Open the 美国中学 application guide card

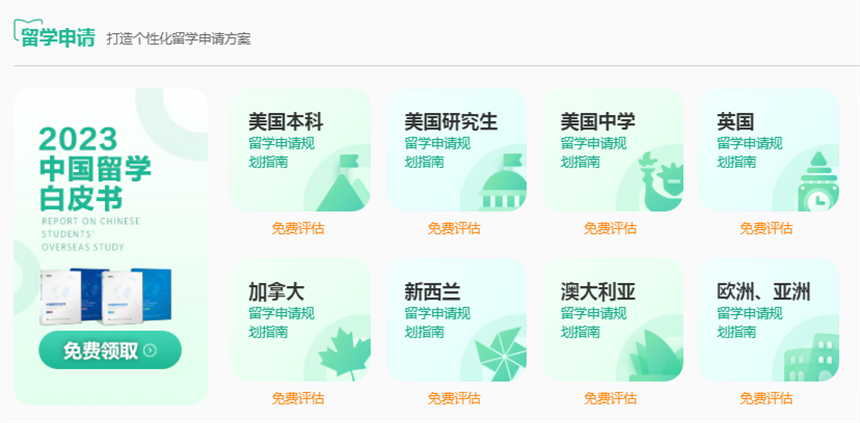coord(612,150)
